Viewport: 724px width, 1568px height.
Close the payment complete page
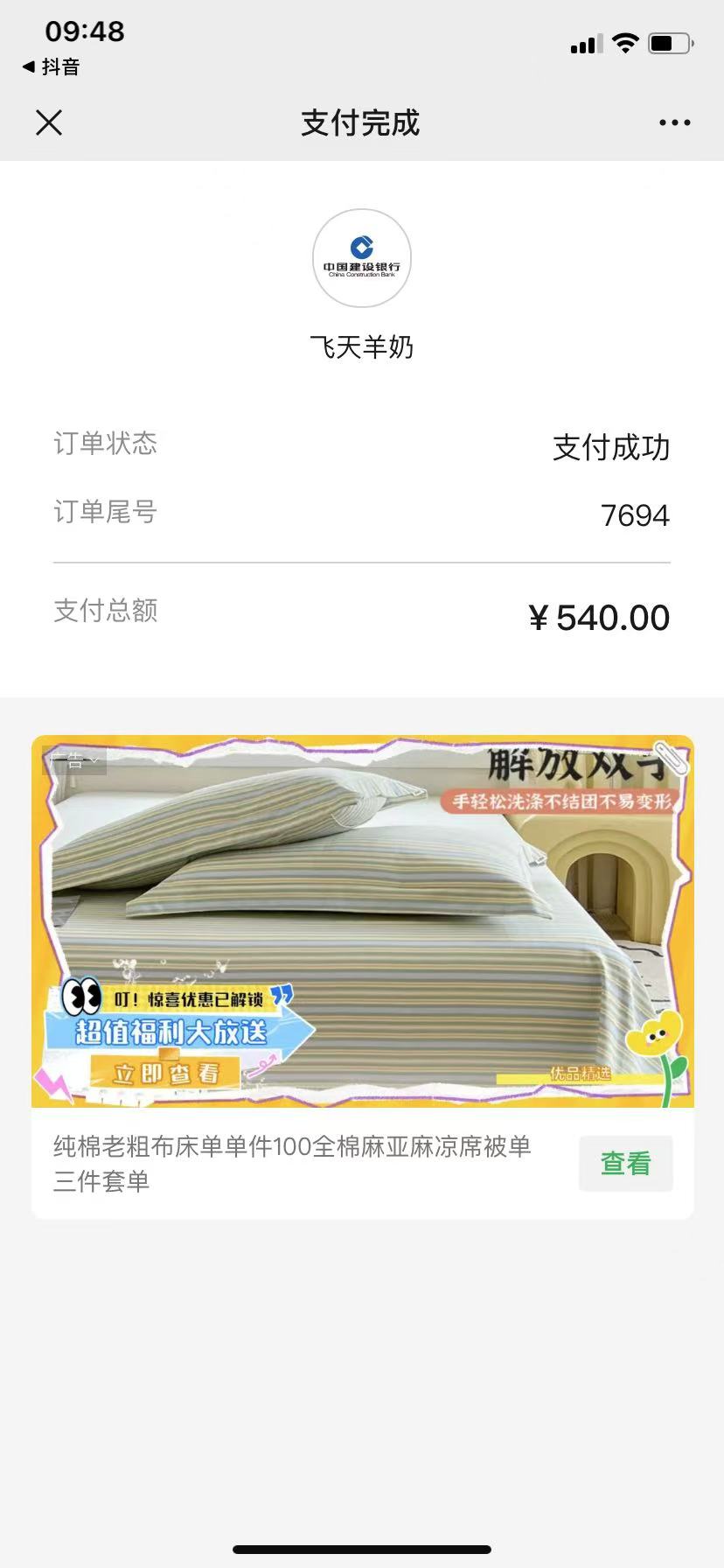pyautogui.click(x=49, y=122)
